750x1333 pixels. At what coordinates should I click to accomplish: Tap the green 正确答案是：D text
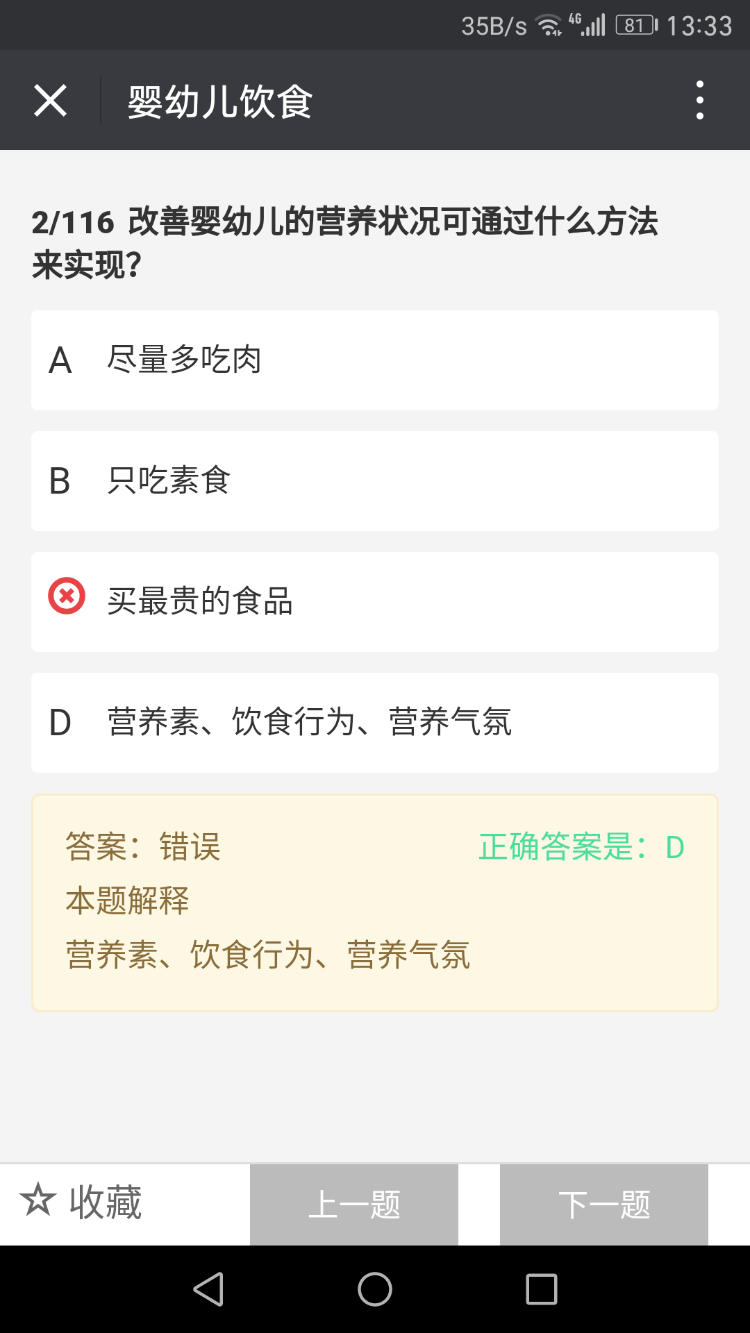pyautogui.click(x=580, y=847)
